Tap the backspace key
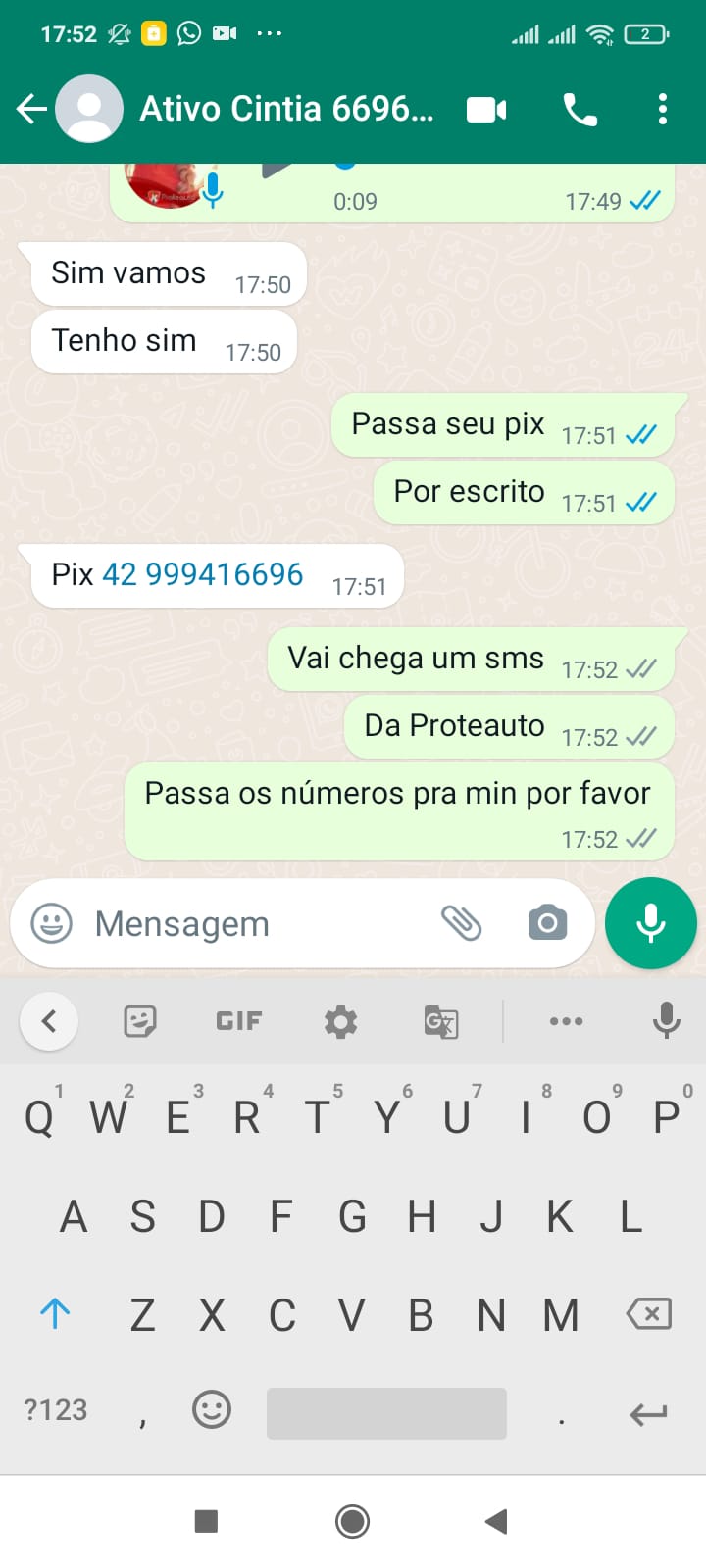The width and height of the screenshot is (706, 1568). pos(648,1313)
